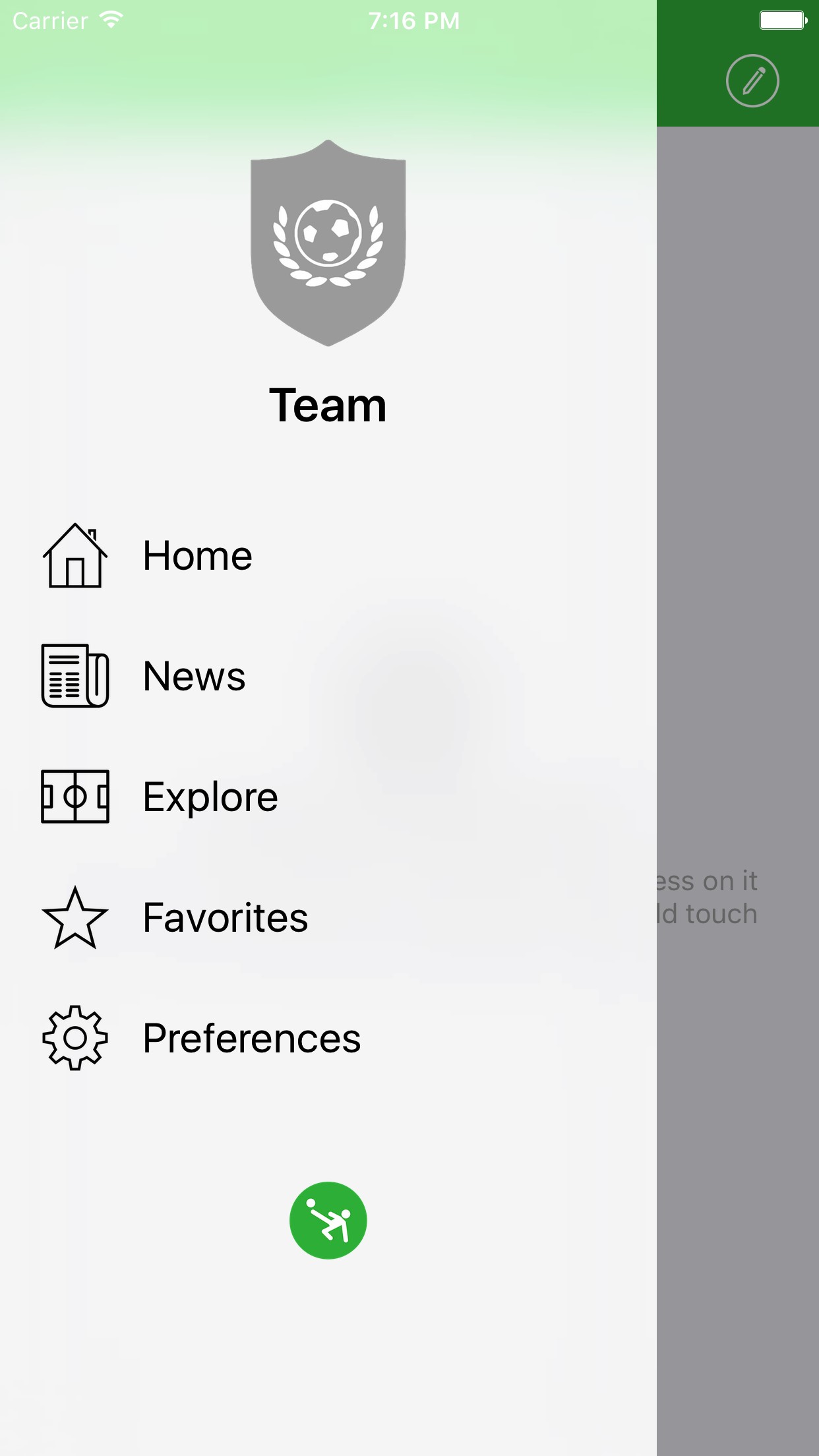Viewport: 819px width, 1456px height.
Task: Tap the pencil edit icon
Action: pyautogui.click(x=752, y=81)
